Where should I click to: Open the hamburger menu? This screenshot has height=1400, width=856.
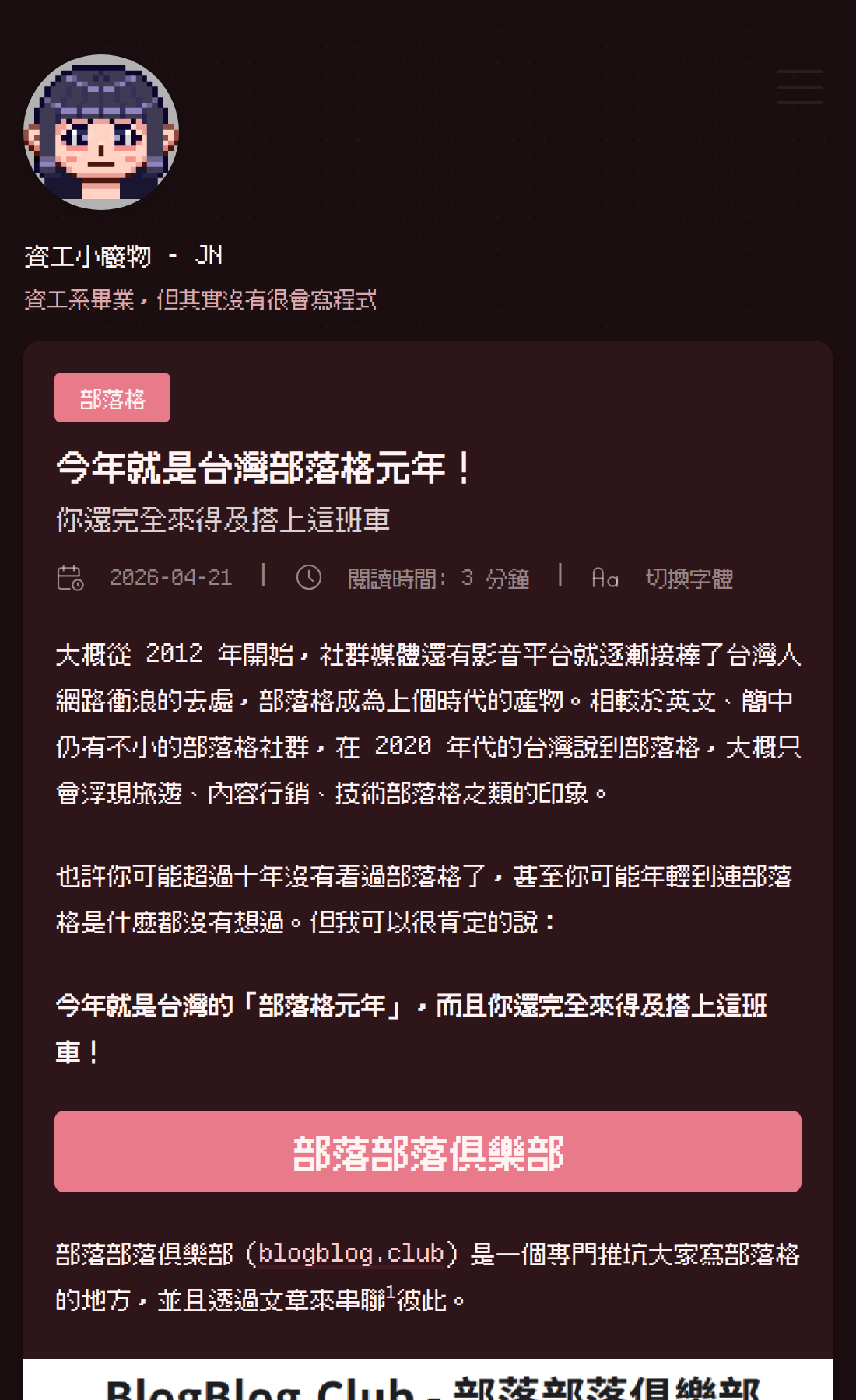(800, 87)
